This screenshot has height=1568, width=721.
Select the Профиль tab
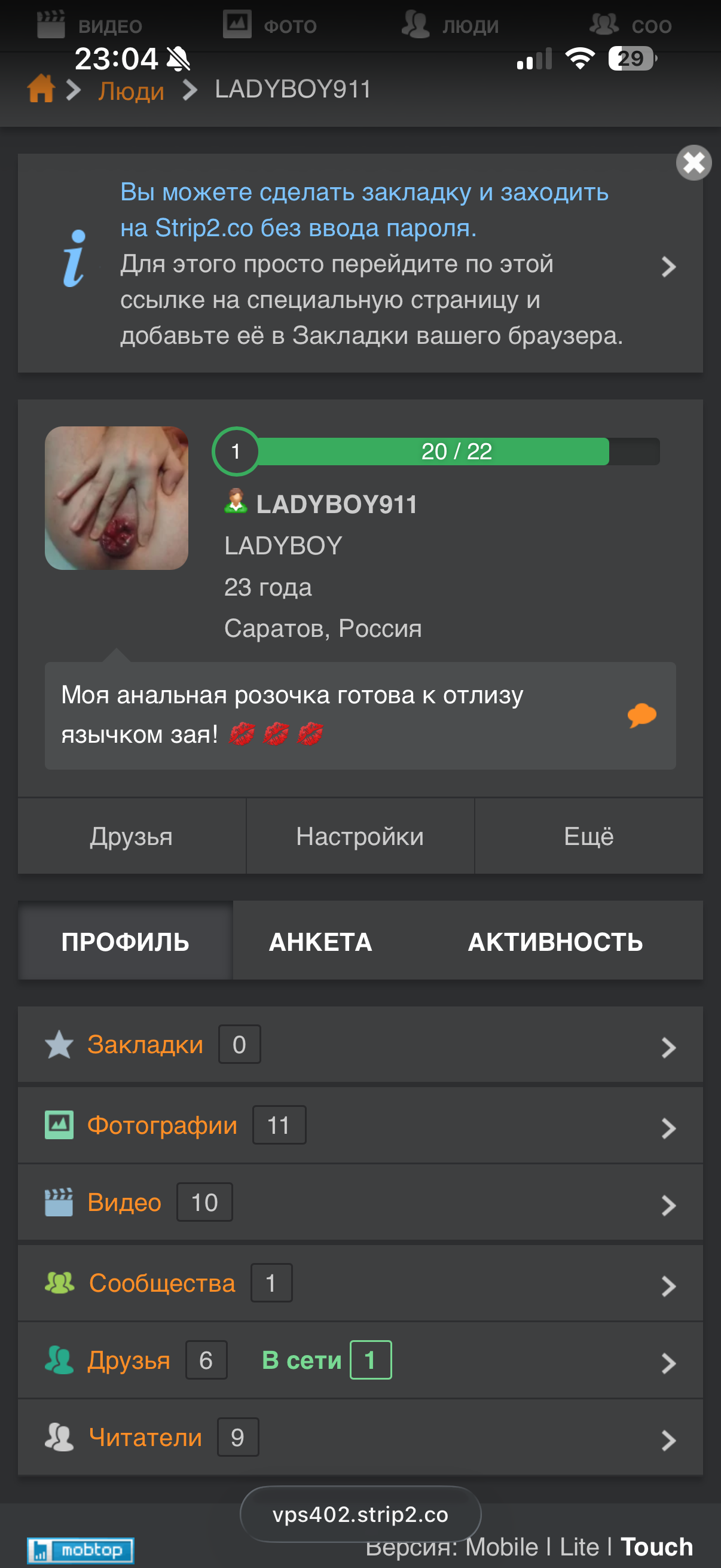point(126,942)
